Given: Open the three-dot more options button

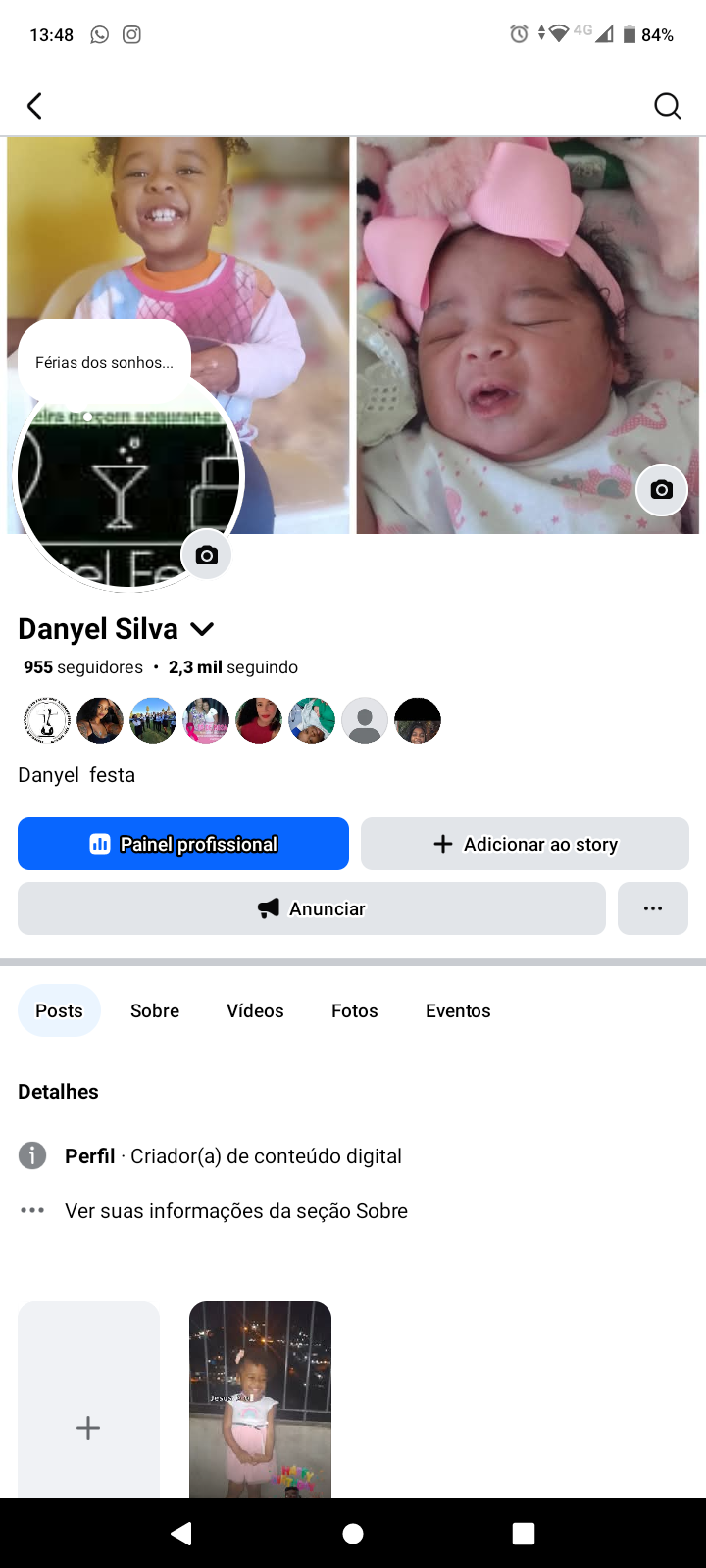Looking at the screenshot, I should (x=653, y=908).
